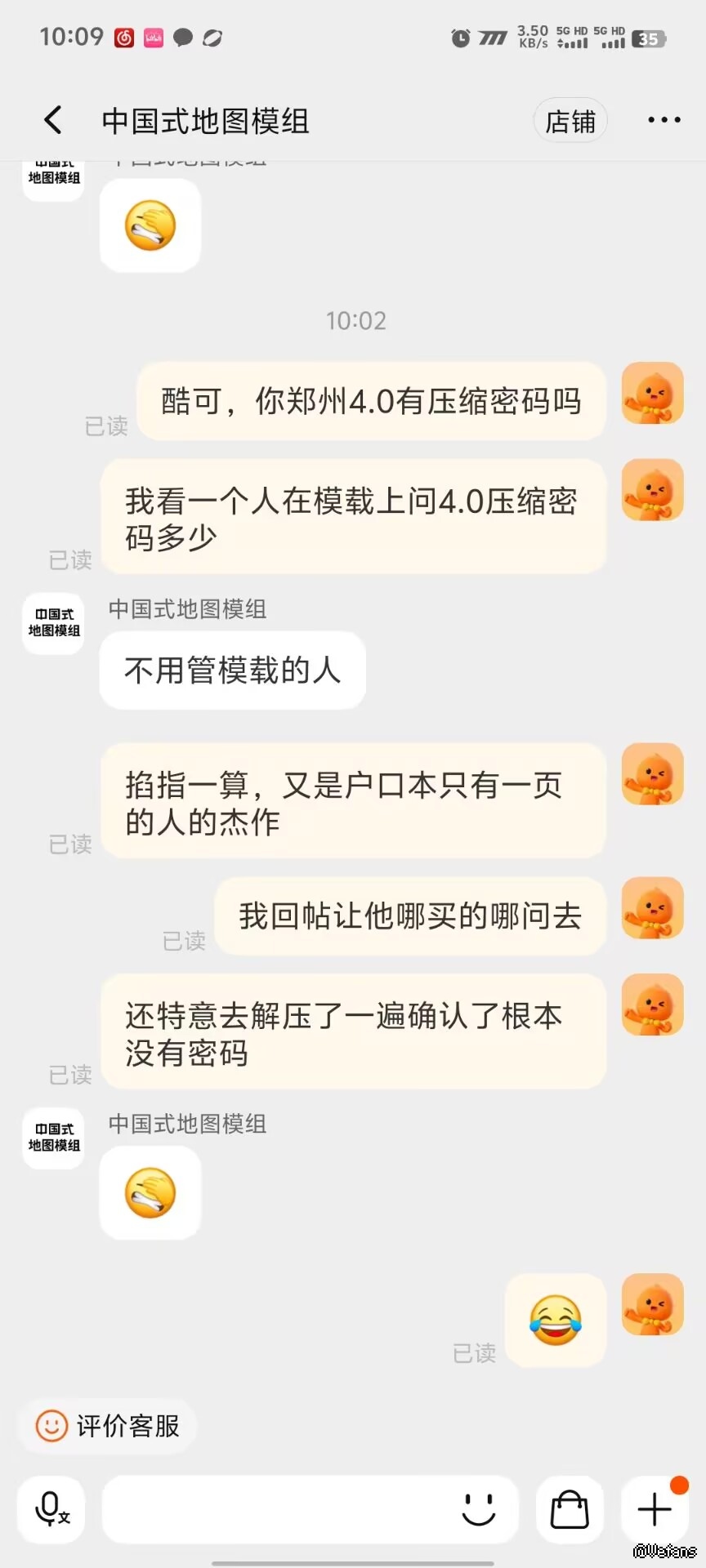
Task: Go back from the chat
Action: point(53,121)
